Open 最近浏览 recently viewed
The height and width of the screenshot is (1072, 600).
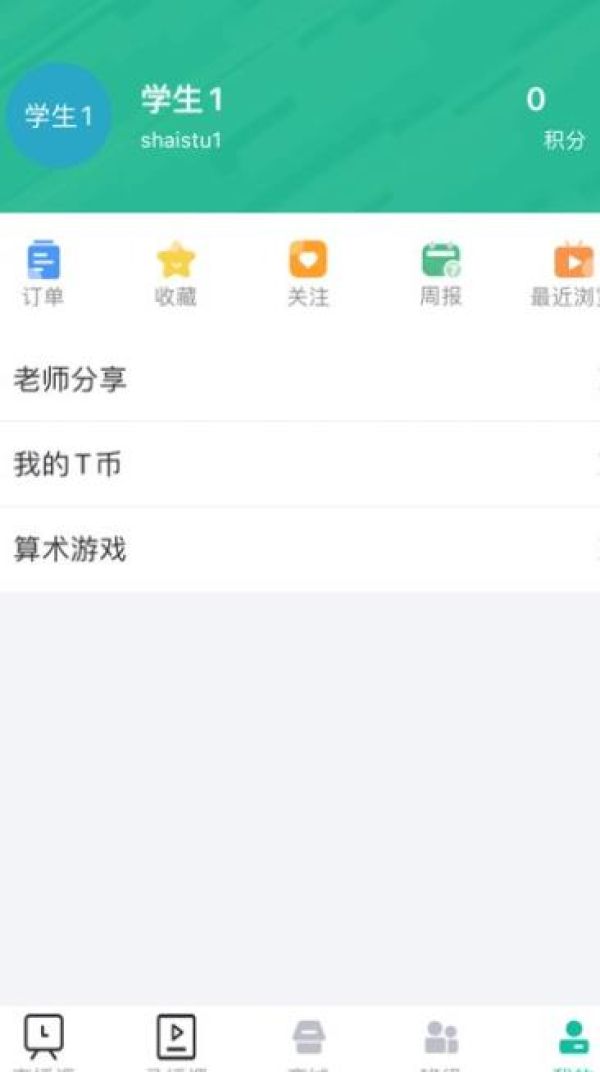pos(572,272)
